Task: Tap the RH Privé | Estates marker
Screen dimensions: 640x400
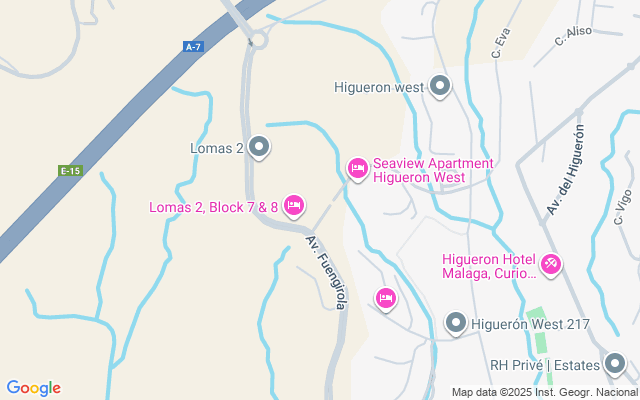Action: [615, 364]
